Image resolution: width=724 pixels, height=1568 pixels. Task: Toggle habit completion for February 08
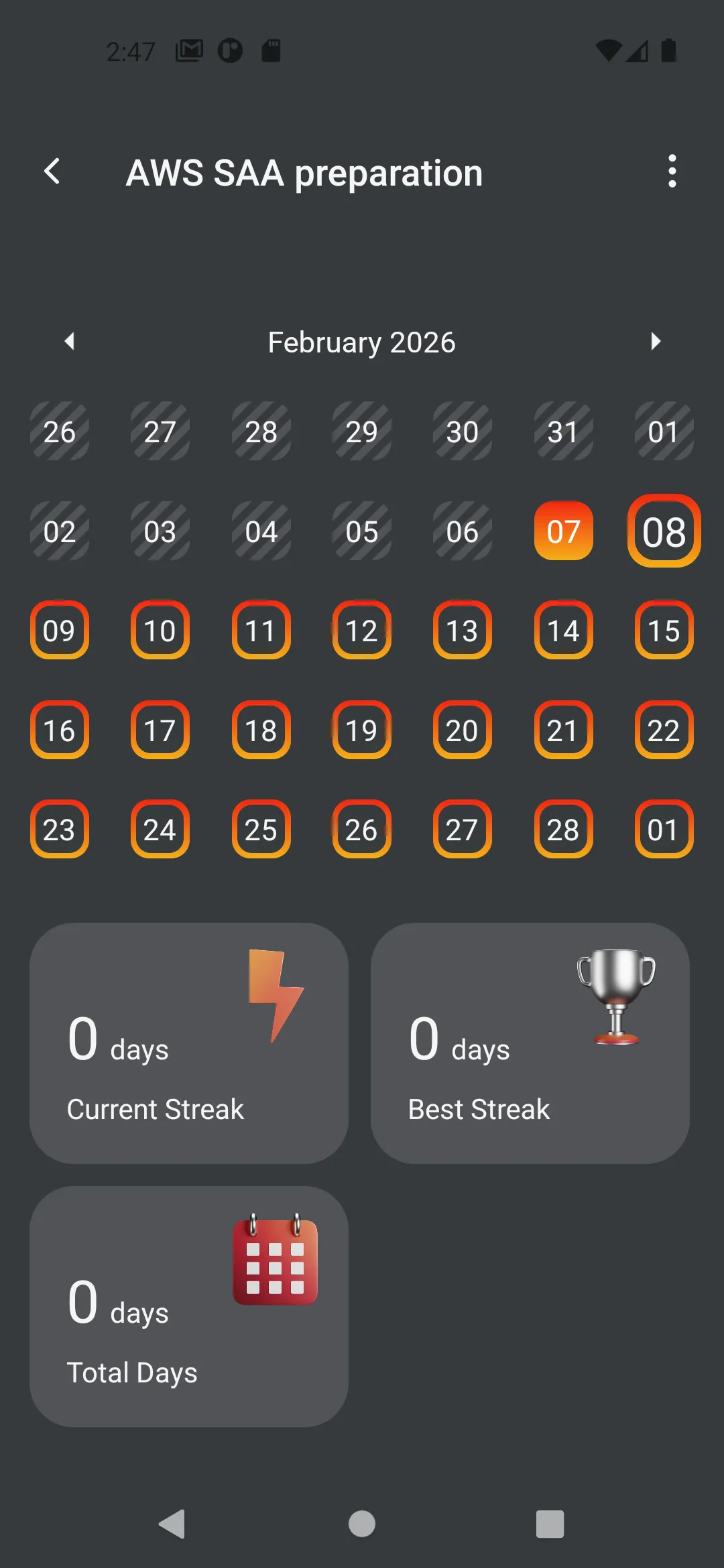pyautogui.click(x=663, y=531)
